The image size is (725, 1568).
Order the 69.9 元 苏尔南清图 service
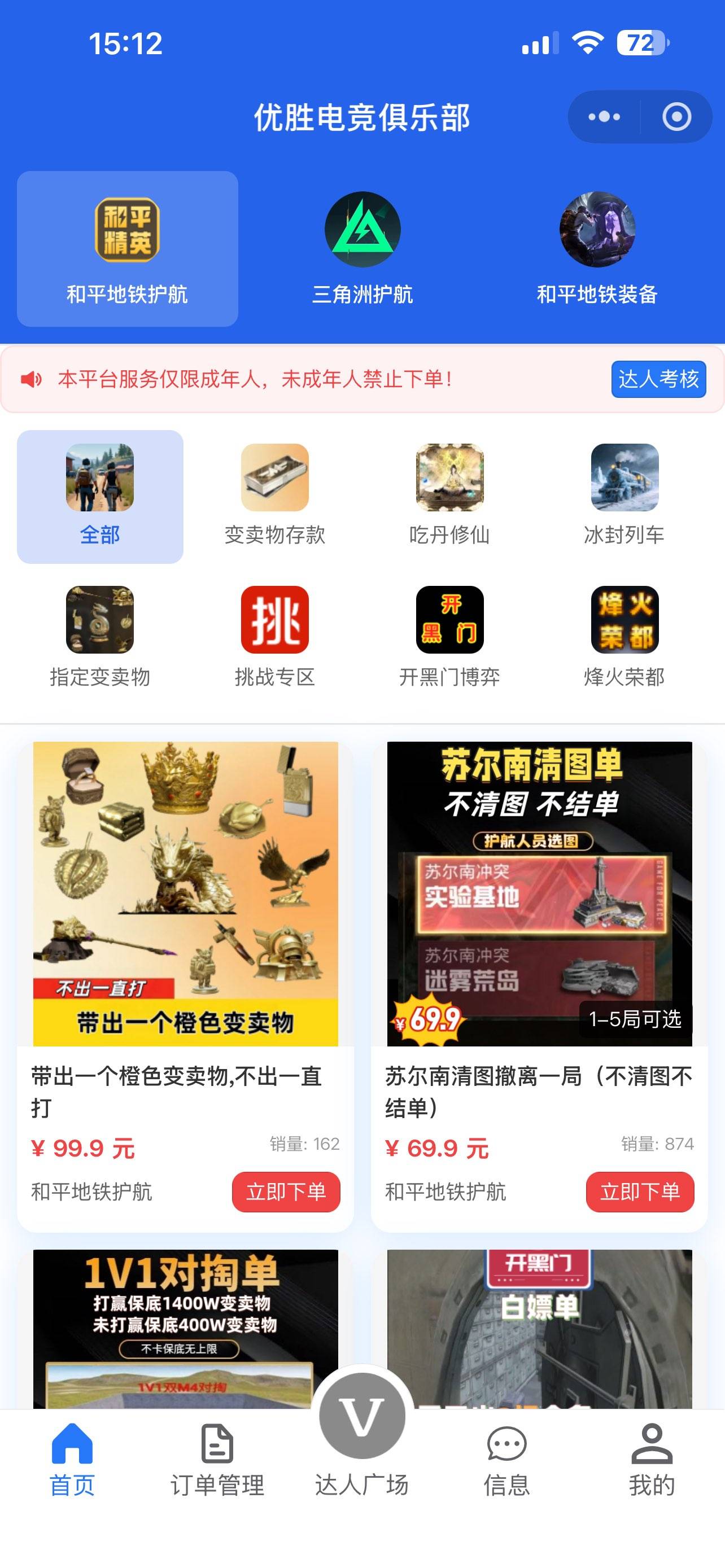coord(639,1192)
